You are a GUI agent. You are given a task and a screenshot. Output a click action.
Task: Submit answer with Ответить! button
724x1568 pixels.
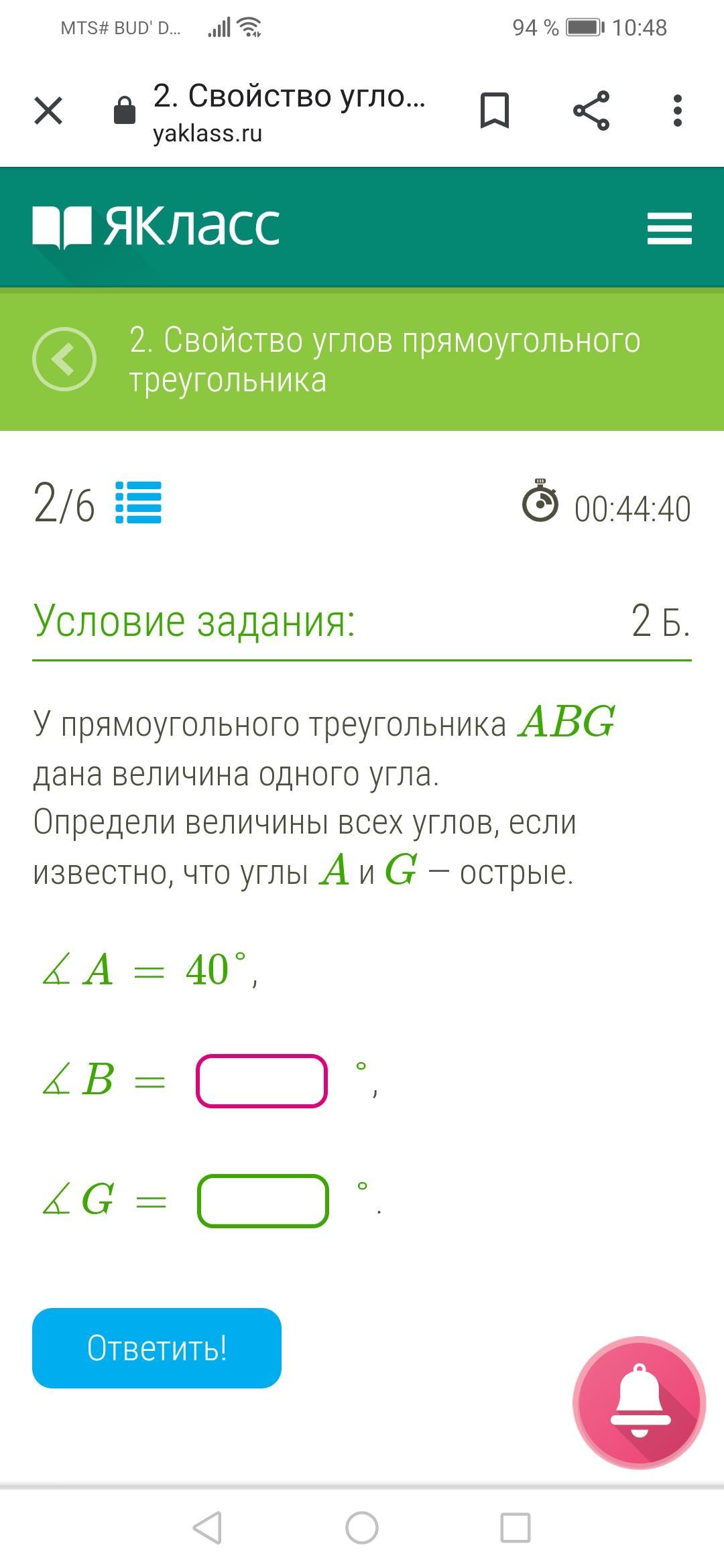pos(157,1348)
